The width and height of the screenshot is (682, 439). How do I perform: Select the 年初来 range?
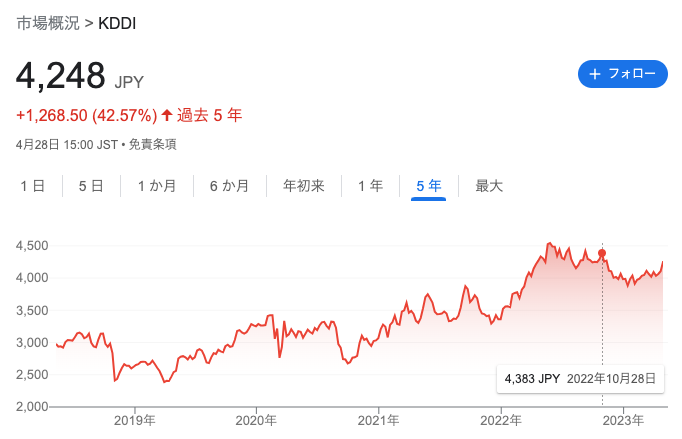coord(303,185)
